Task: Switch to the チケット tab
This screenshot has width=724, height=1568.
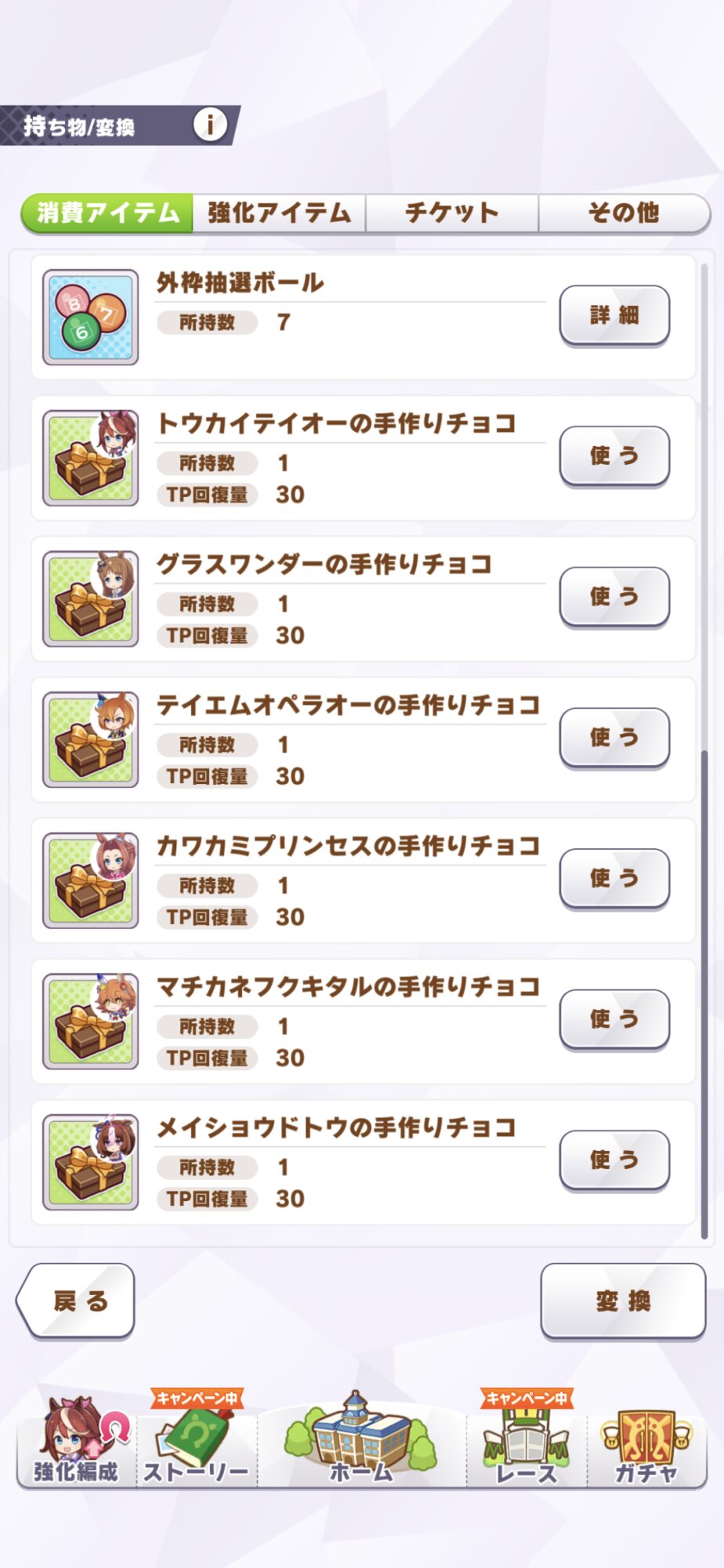Action: tap(452, 212)
